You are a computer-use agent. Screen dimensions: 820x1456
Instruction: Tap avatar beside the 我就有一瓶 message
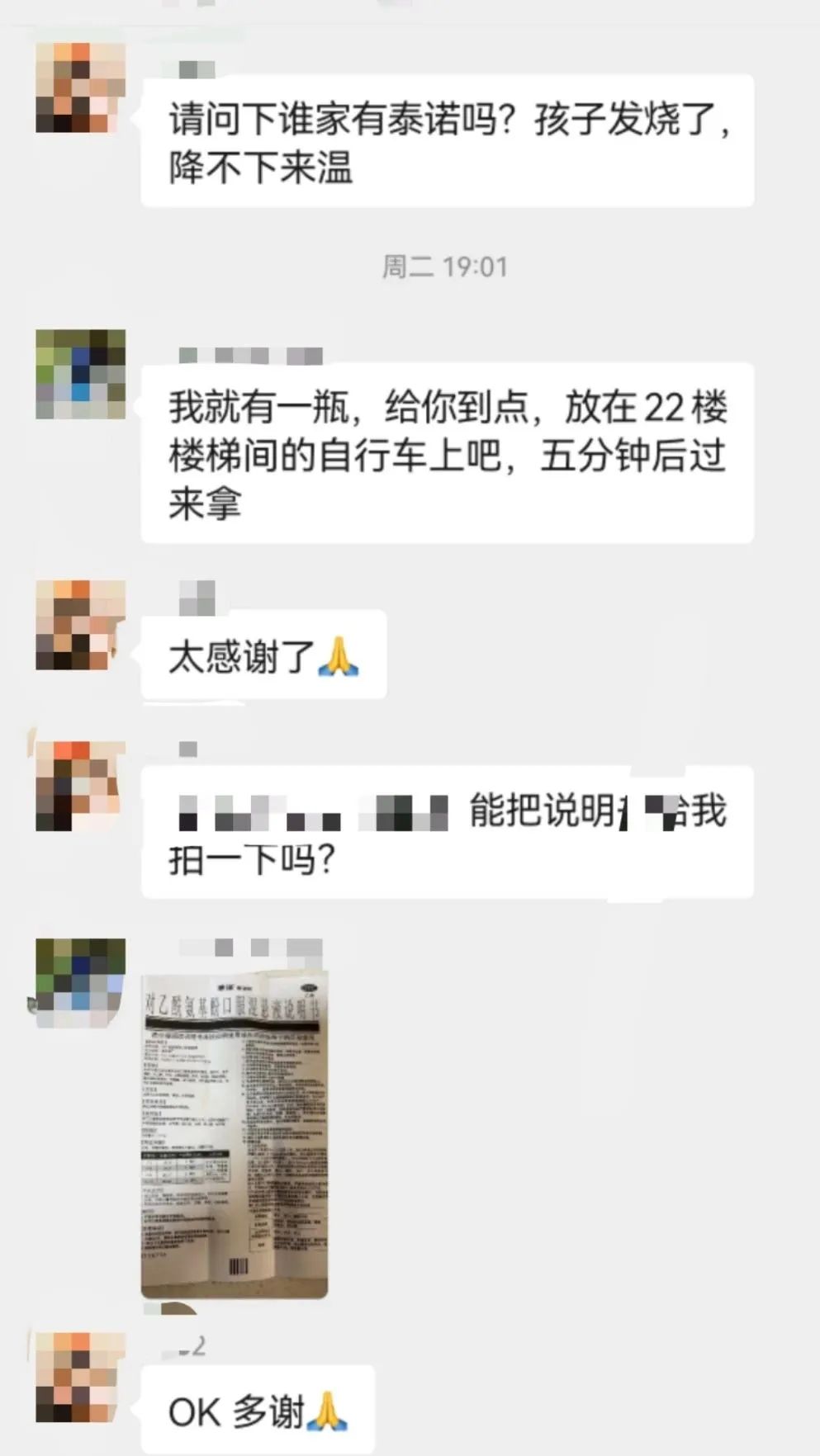click(80, 374)
